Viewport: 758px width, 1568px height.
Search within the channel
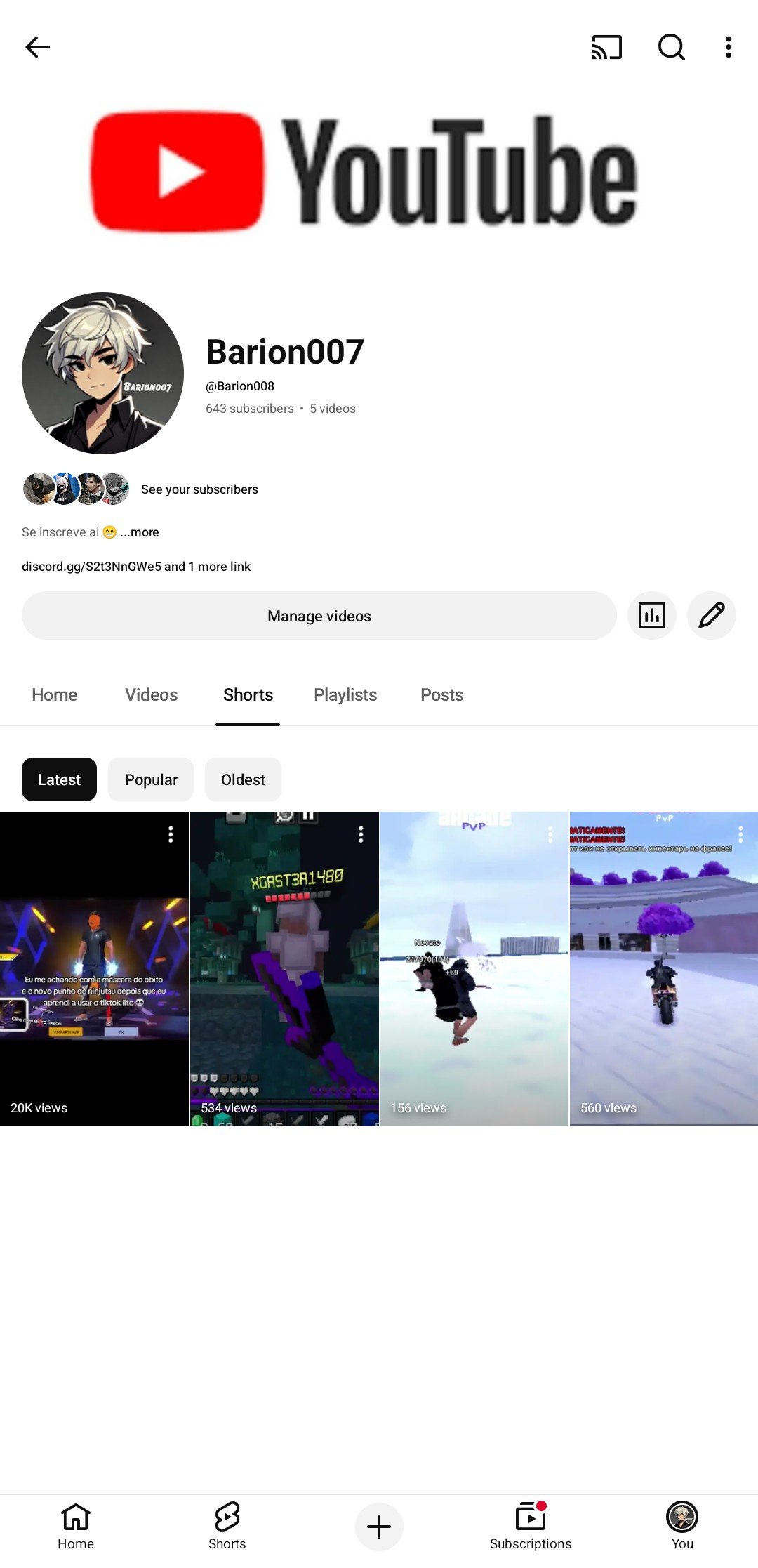pos(671,47)
